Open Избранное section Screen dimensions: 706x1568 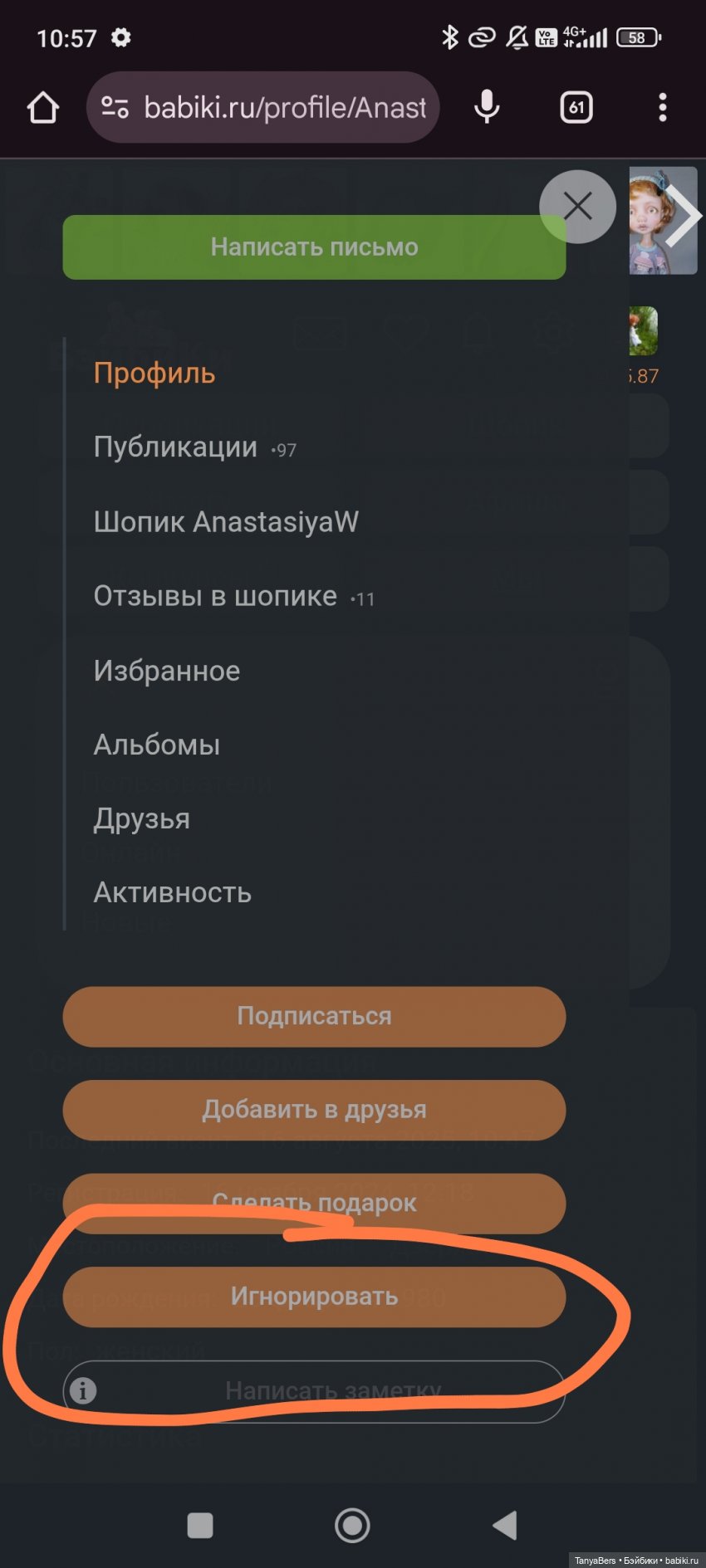click(x=167, y=671)
